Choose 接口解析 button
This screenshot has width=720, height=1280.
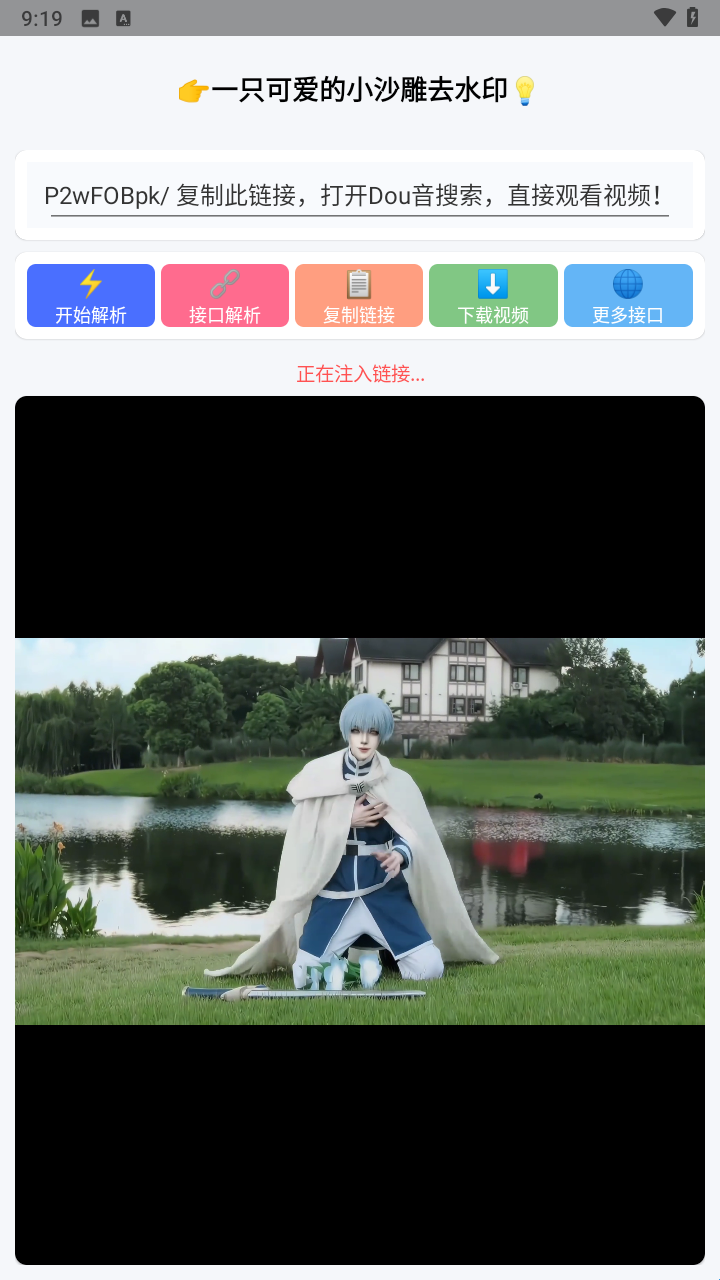click(225, 296)
